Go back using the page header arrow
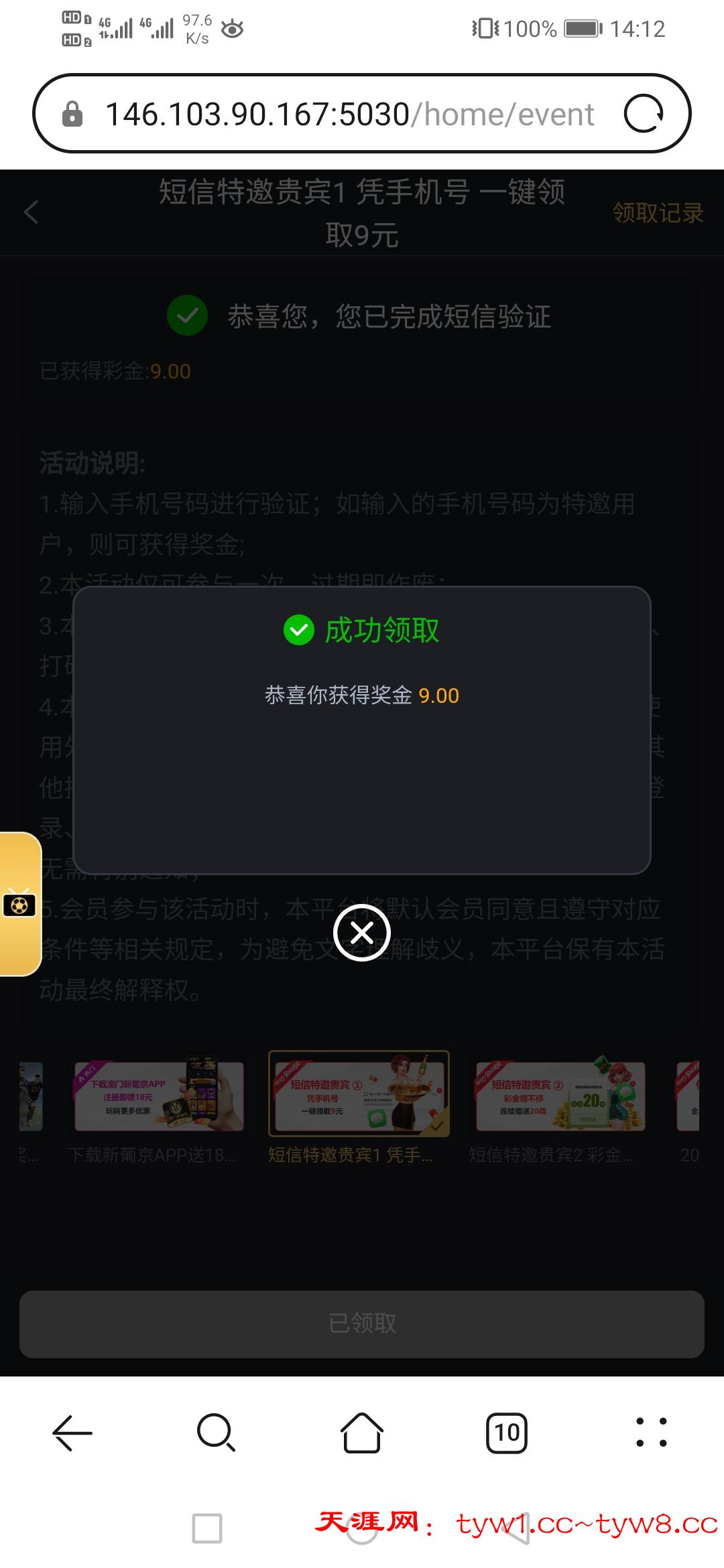Screen dimensions: 724x1568 31,212
